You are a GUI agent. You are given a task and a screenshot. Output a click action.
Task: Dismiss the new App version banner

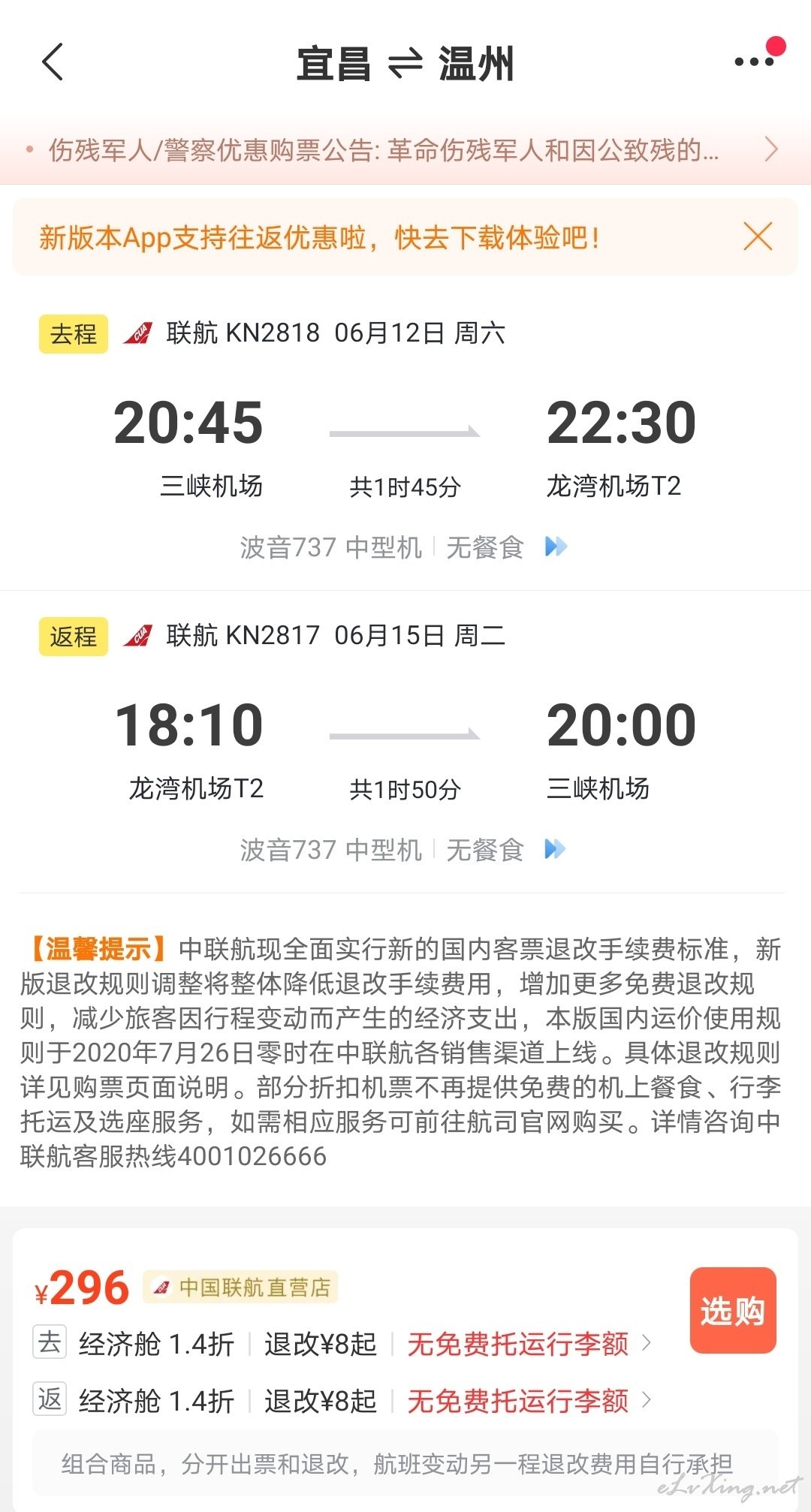click(758, 236)
